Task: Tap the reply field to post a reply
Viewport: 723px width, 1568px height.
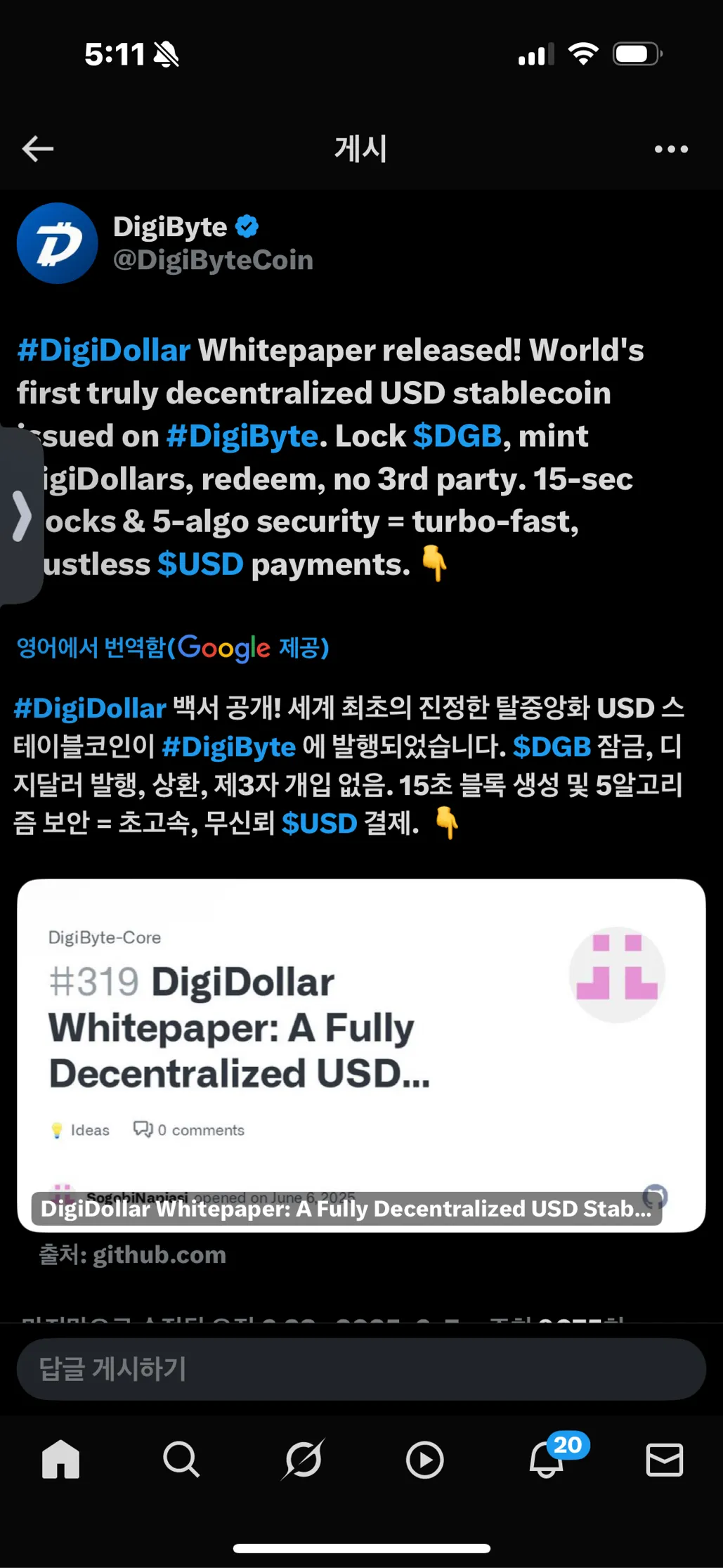Action: 361,1368
